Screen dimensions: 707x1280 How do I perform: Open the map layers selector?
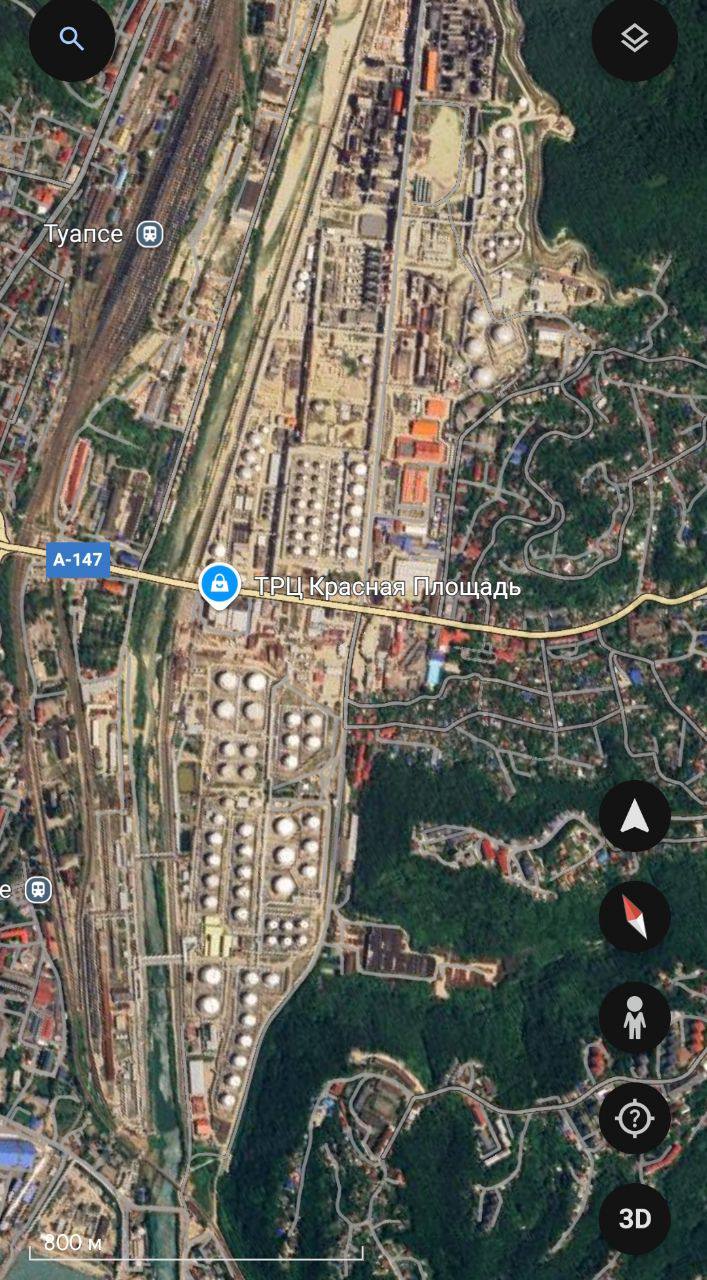click(x=634, y=39)
